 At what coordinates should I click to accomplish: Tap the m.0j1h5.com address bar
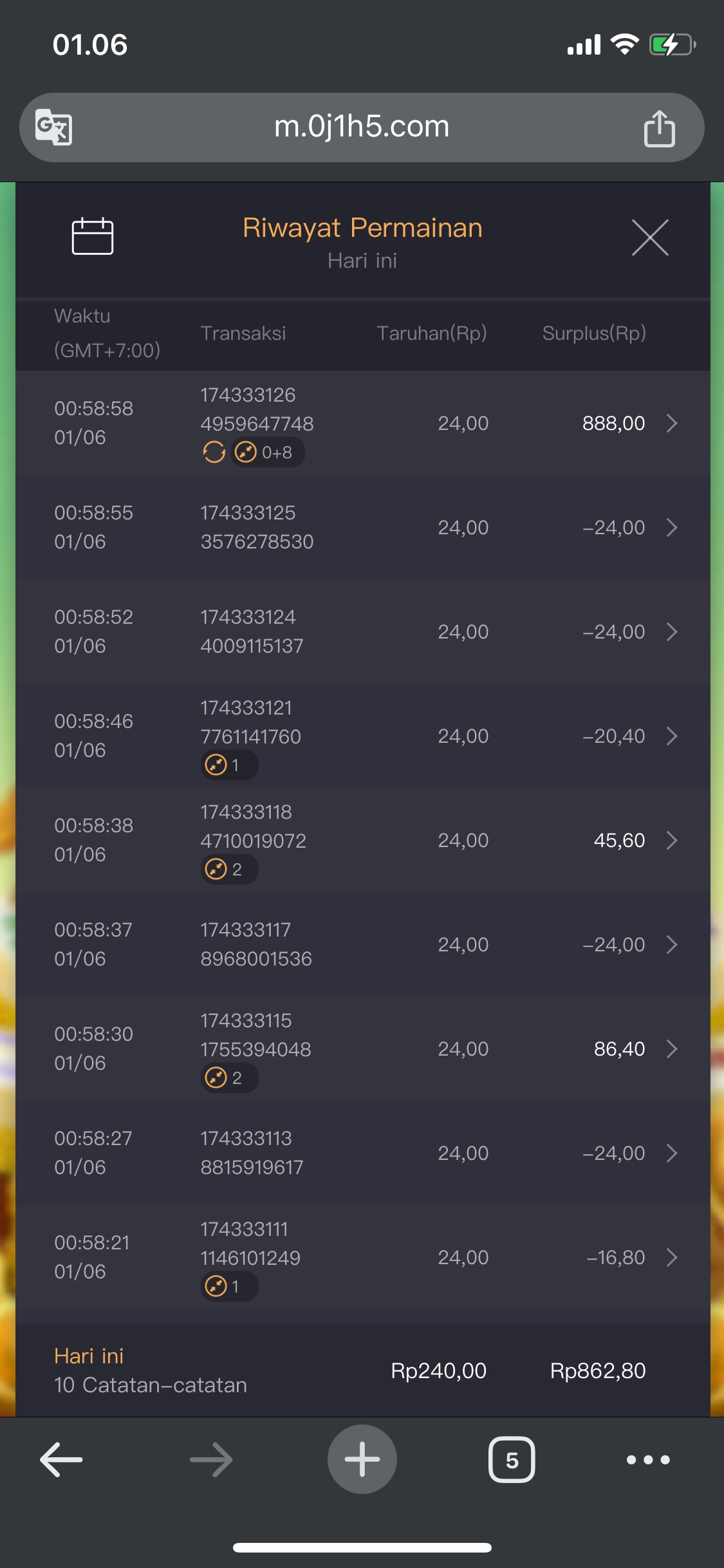click(361, 127)
